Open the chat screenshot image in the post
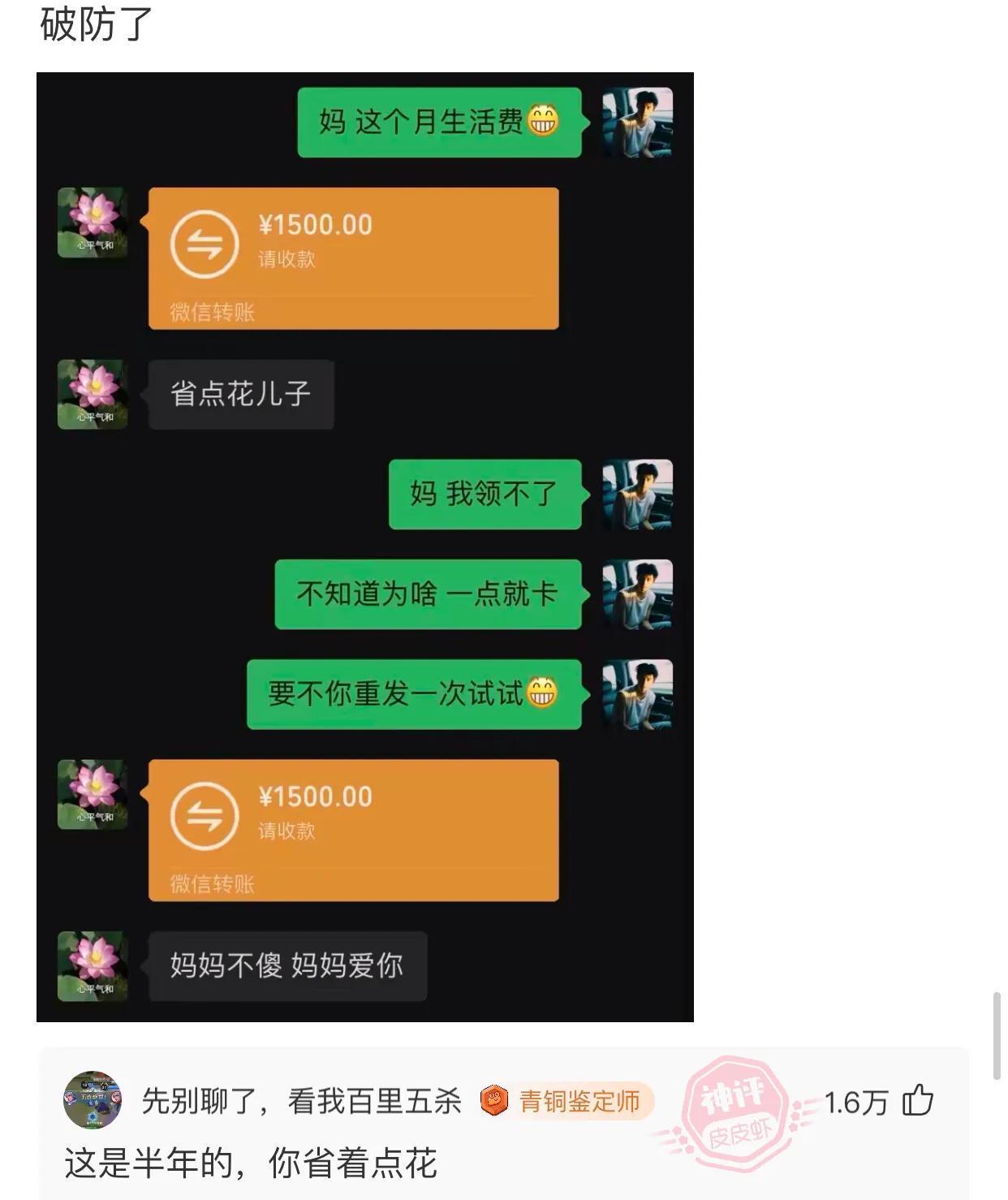Viewport: 1008px width, 1200px height. pyautogui.click(x=364, y=546)
